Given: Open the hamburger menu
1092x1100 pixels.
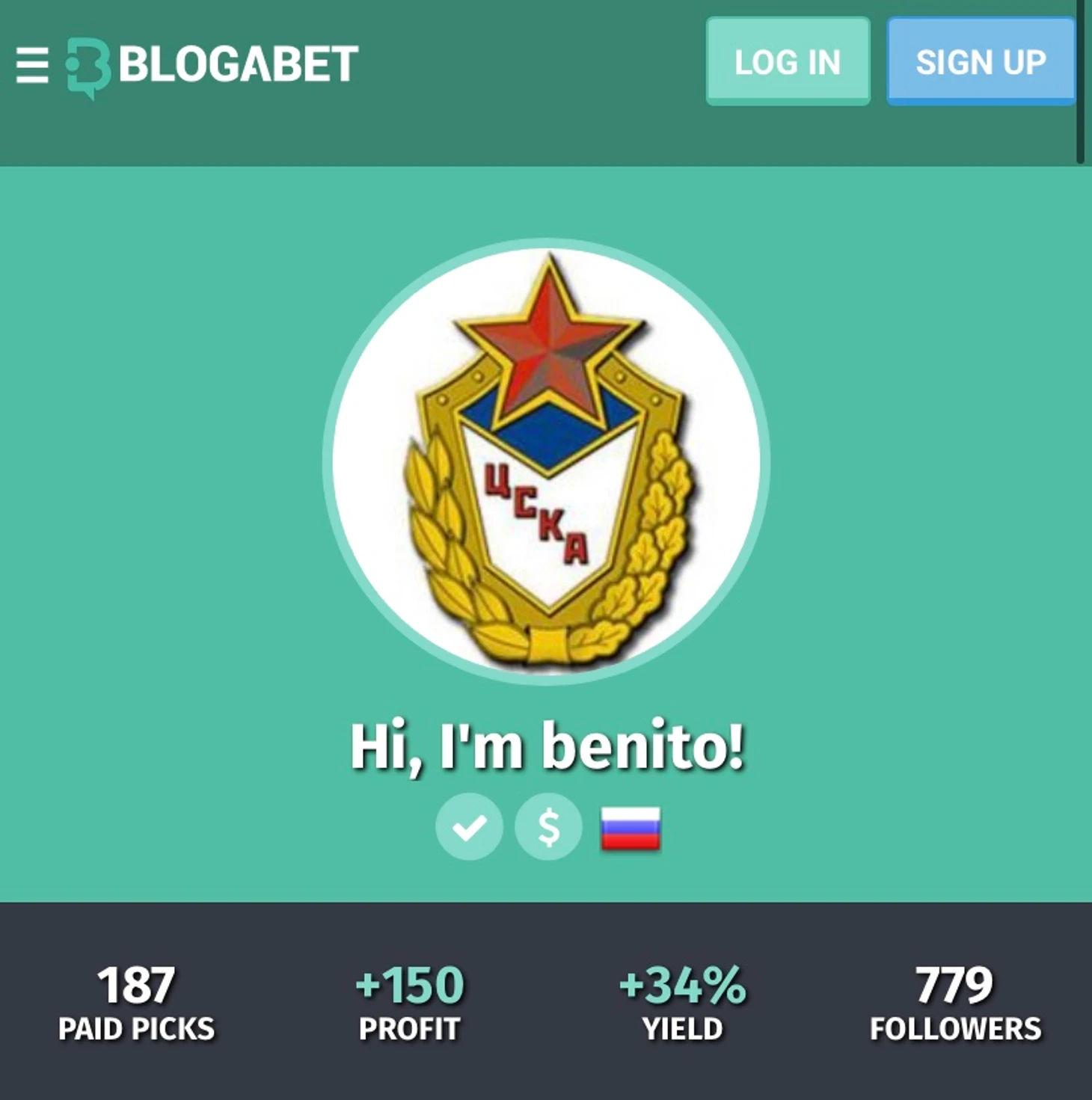Looking at the screenshot, I should (32, 64).
